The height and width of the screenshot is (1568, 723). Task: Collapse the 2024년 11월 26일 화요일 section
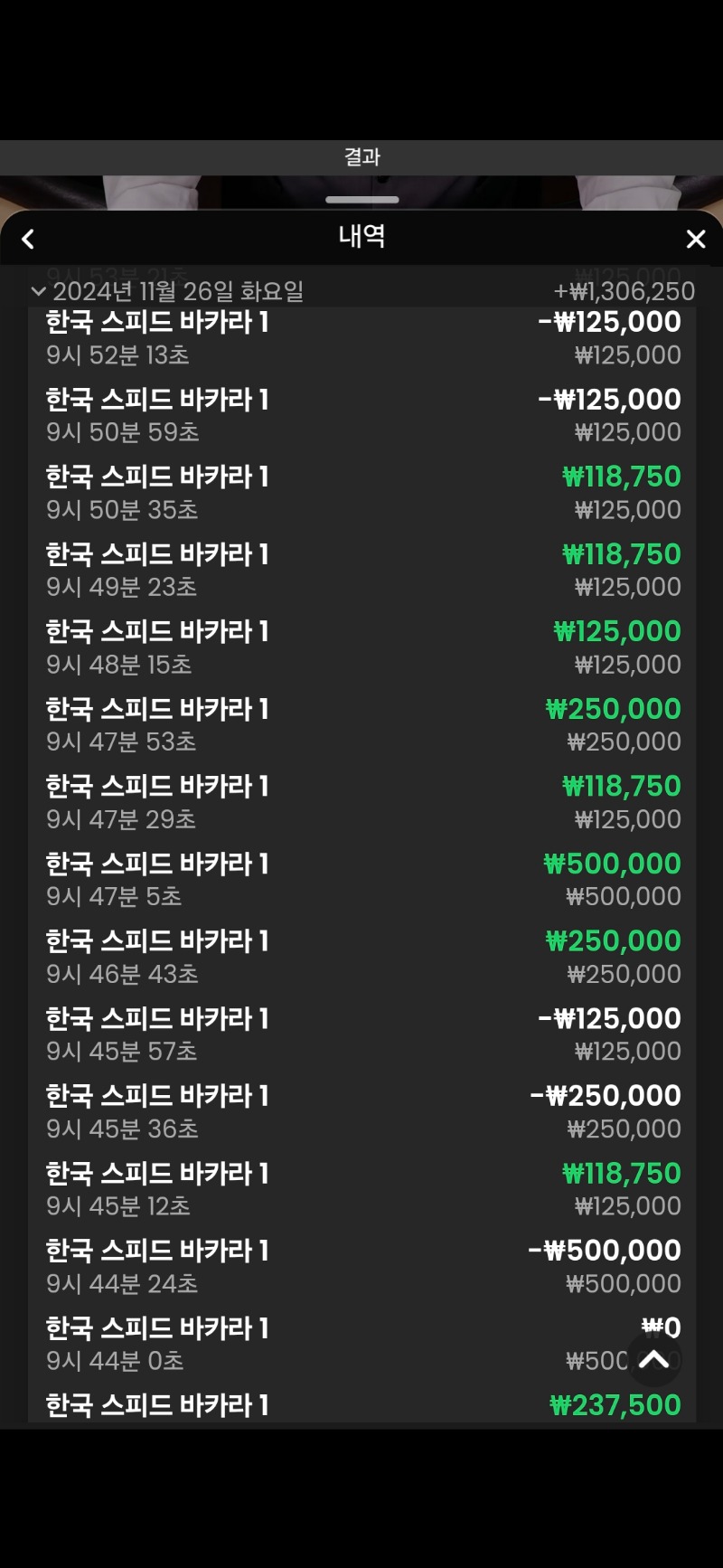click(x=39, y=291)
